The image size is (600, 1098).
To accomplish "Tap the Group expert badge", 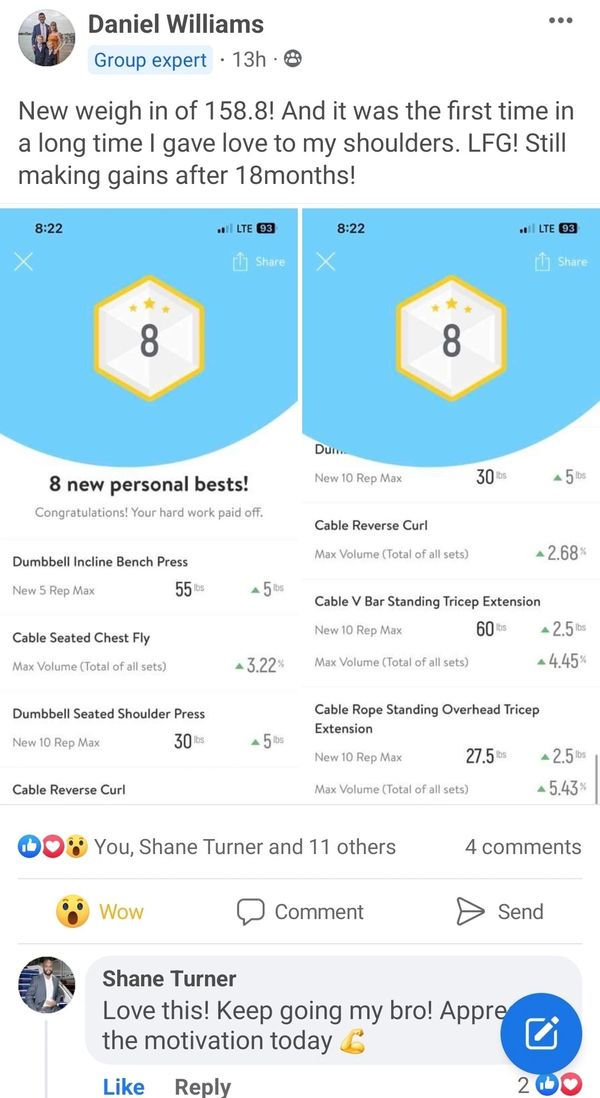I will (x=150, y=60).
